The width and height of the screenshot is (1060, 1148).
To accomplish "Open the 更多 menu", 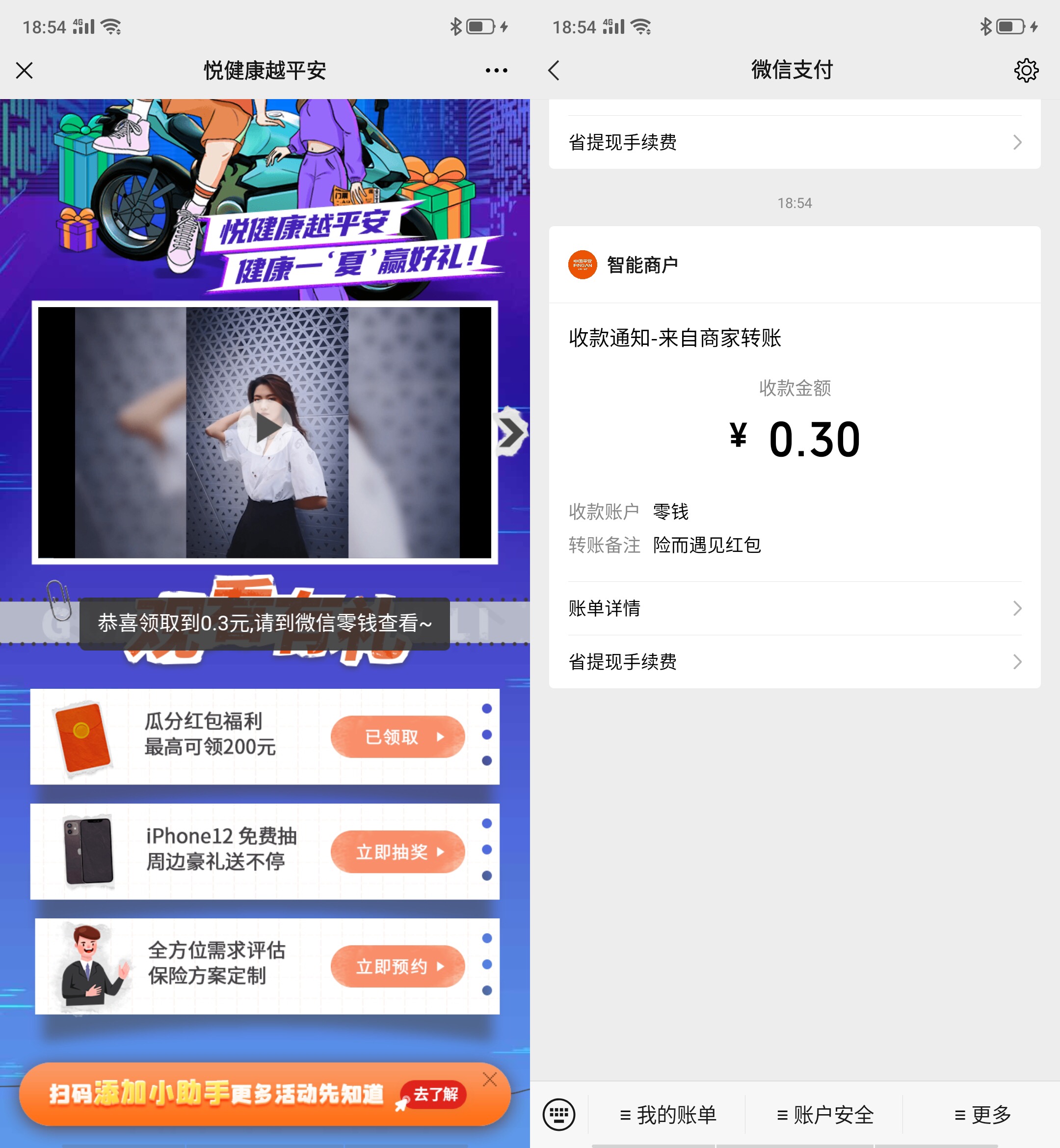I will 982,1115.
